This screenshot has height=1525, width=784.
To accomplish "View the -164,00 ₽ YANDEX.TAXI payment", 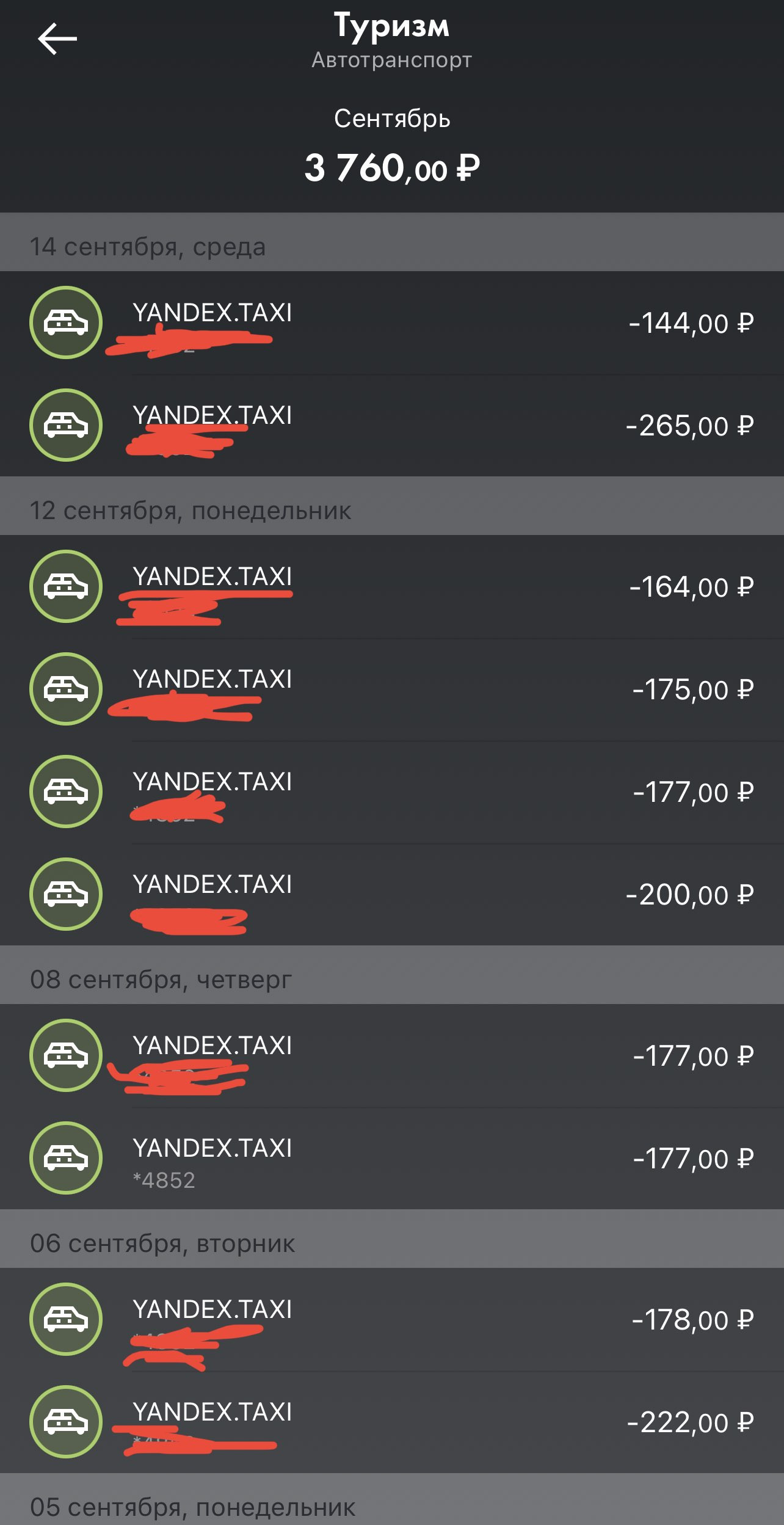I will [392, 586].
